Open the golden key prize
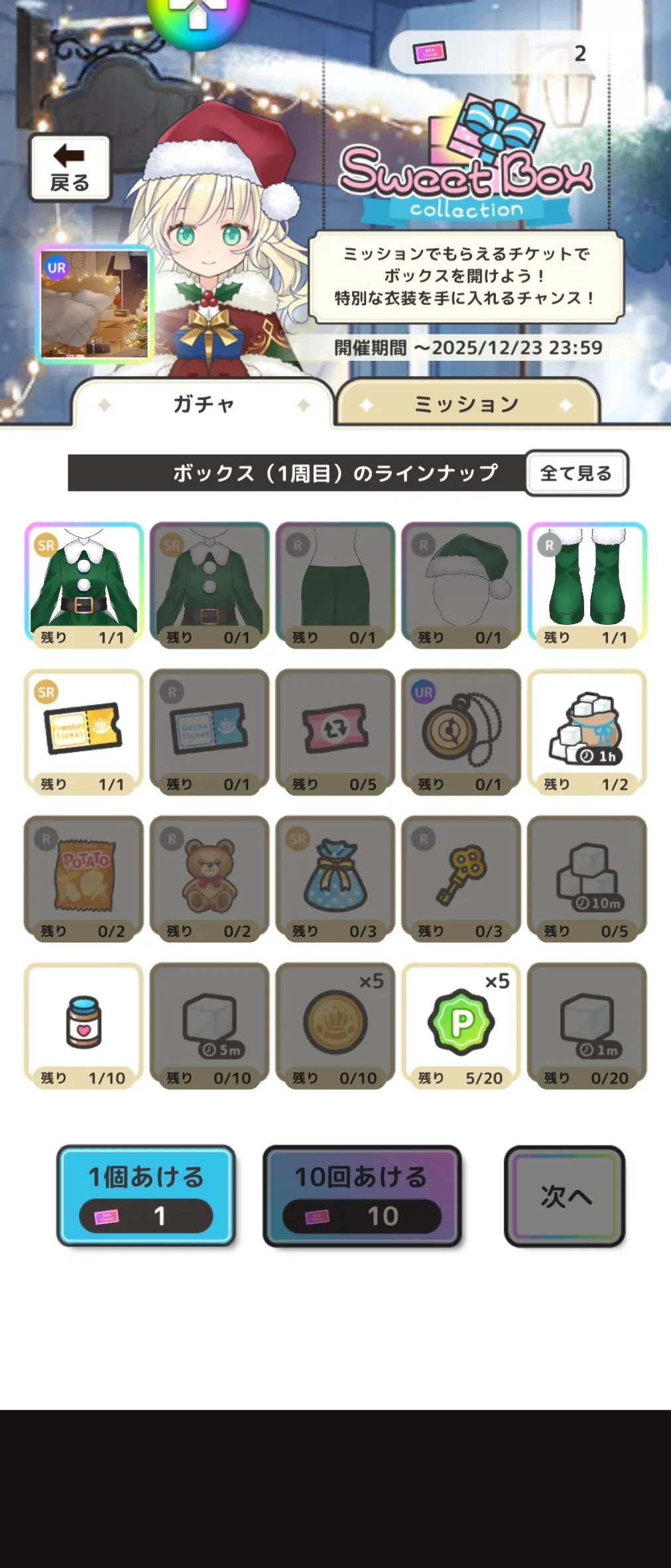 pos(461,878)
